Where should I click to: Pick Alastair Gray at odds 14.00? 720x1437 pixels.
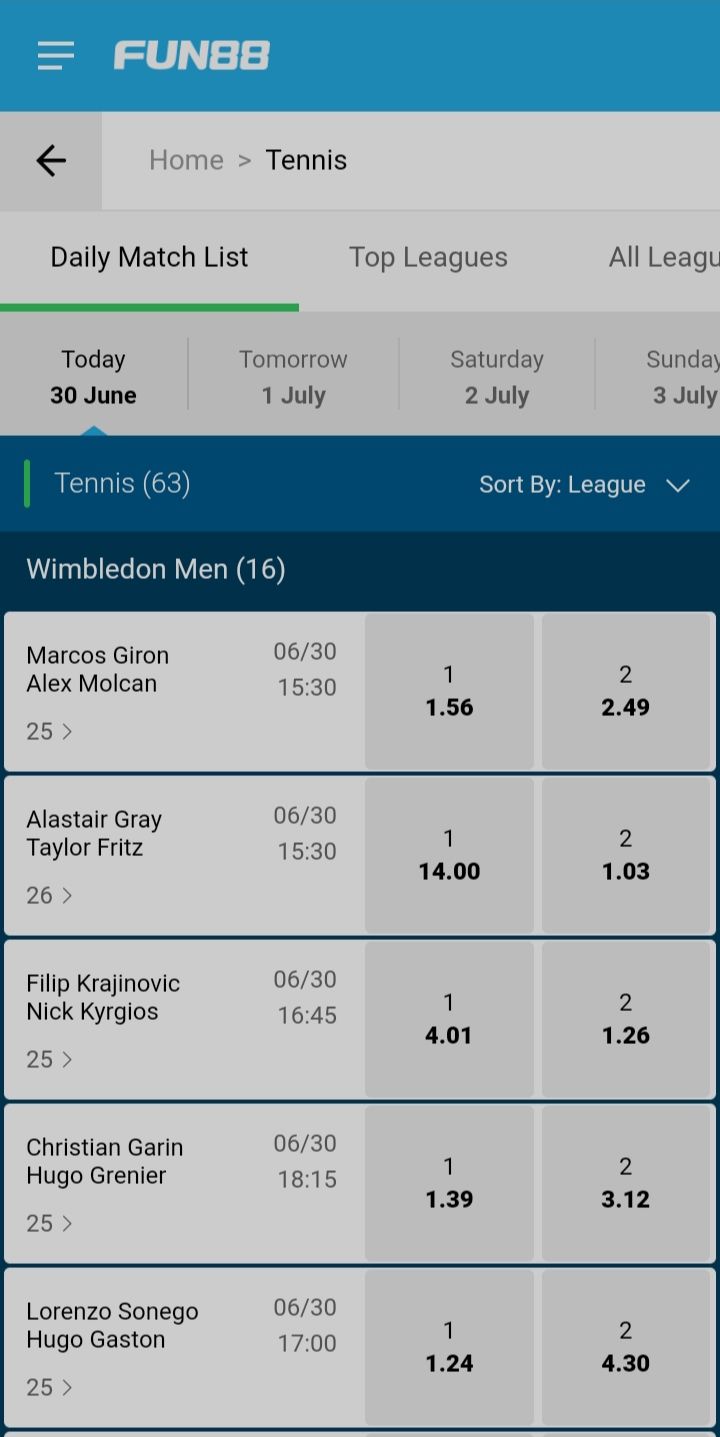click(449, 856)
